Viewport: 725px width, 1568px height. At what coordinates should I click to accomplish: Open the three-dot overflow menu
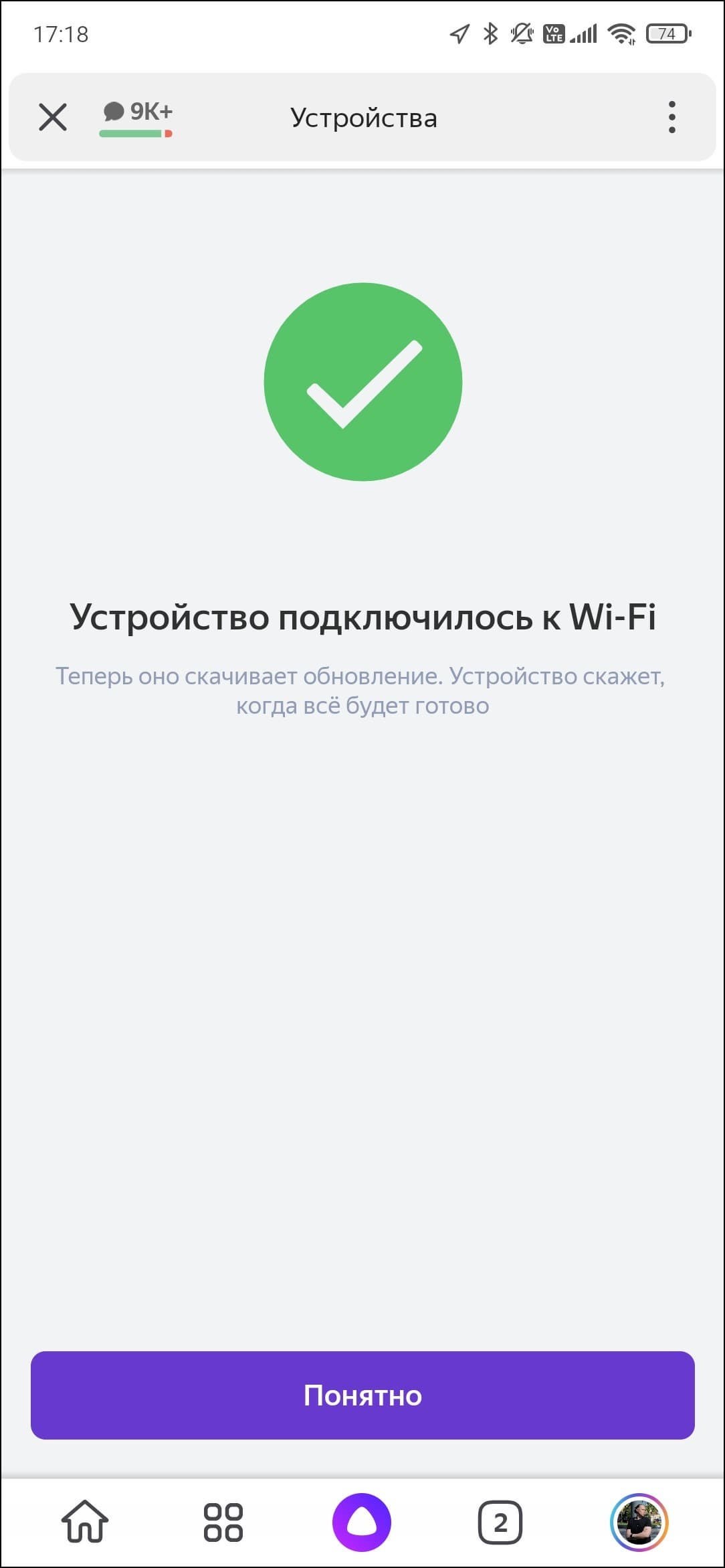point(671,117)
